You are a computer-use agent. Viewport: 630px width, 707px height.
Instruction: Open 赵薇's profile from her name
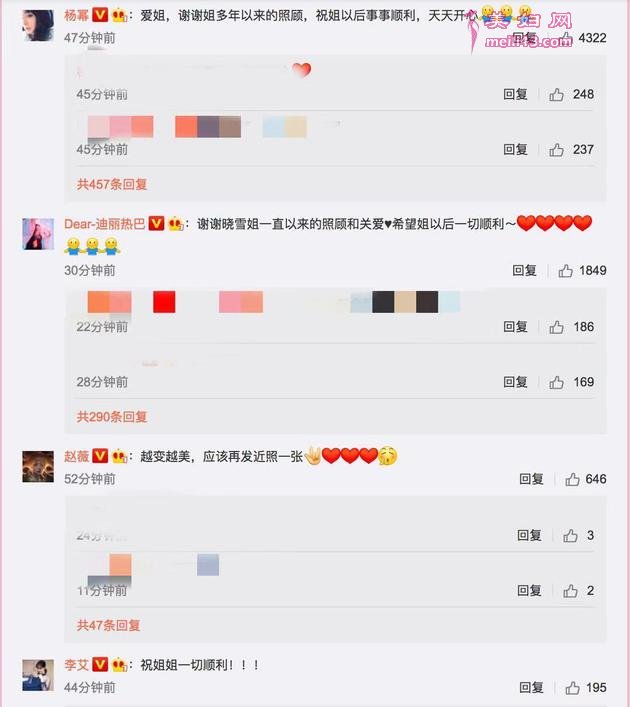tap(76, 456)
